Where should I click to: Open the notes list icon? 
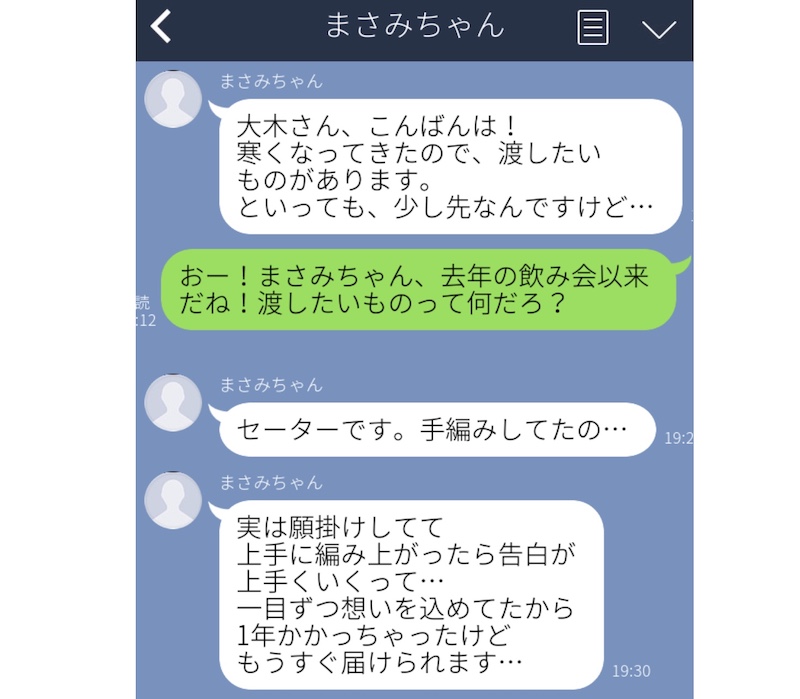[x=593, y=28]
